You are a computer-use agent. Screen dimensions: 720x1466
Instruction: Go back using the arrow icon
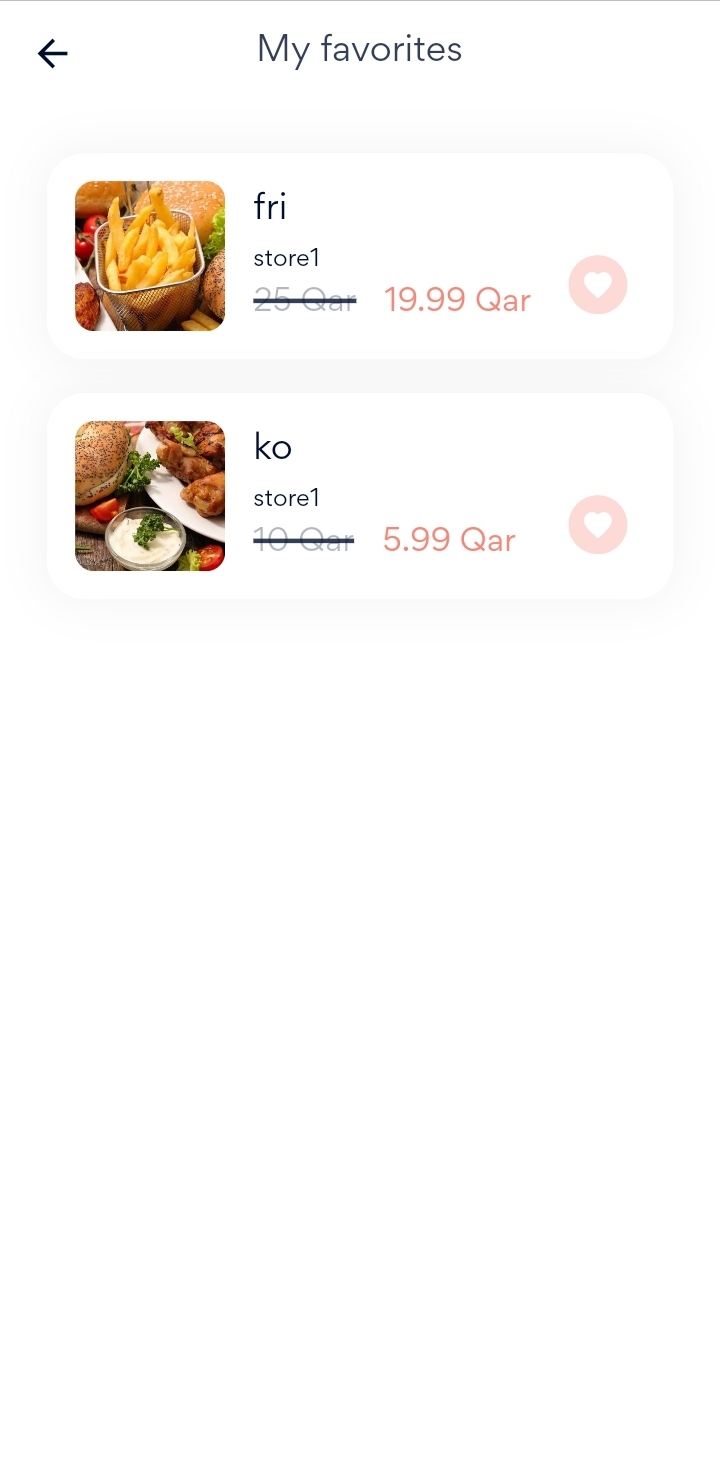(x=52, y=53)
